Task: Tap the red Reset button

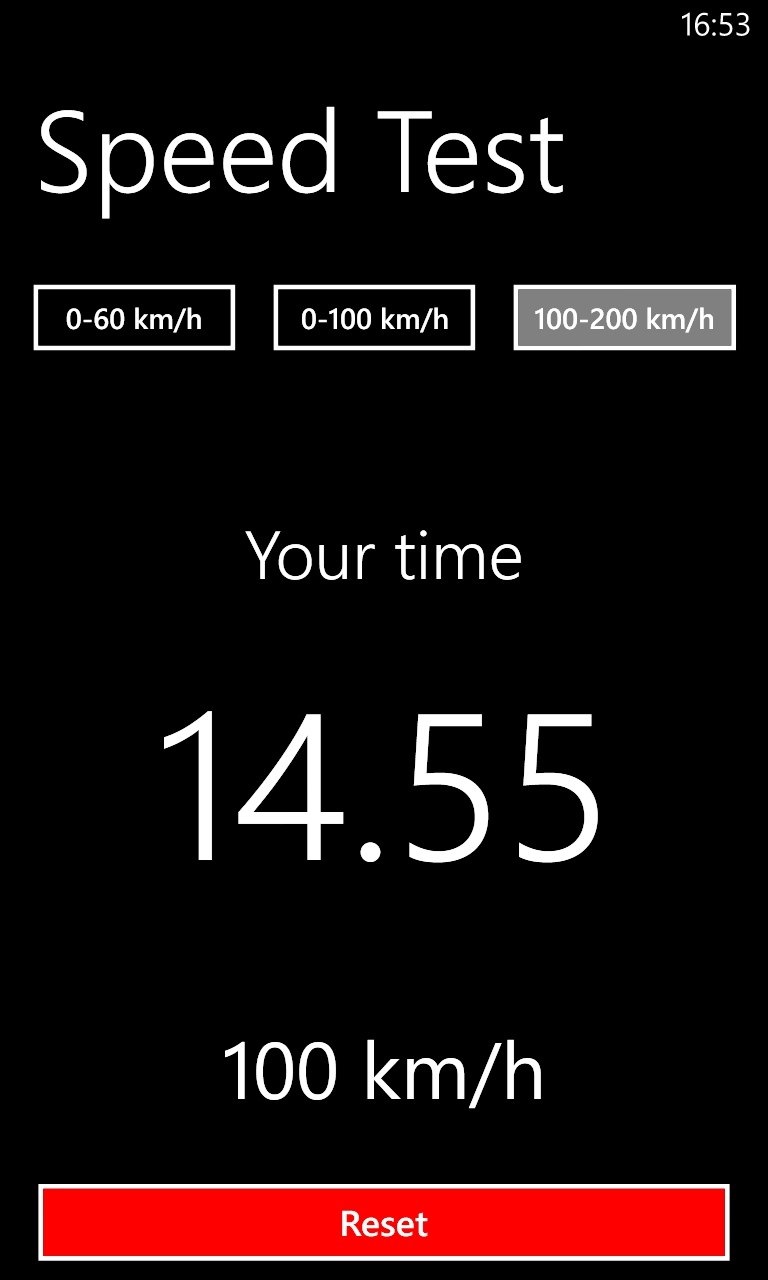Action: (x=384, y=1222)
